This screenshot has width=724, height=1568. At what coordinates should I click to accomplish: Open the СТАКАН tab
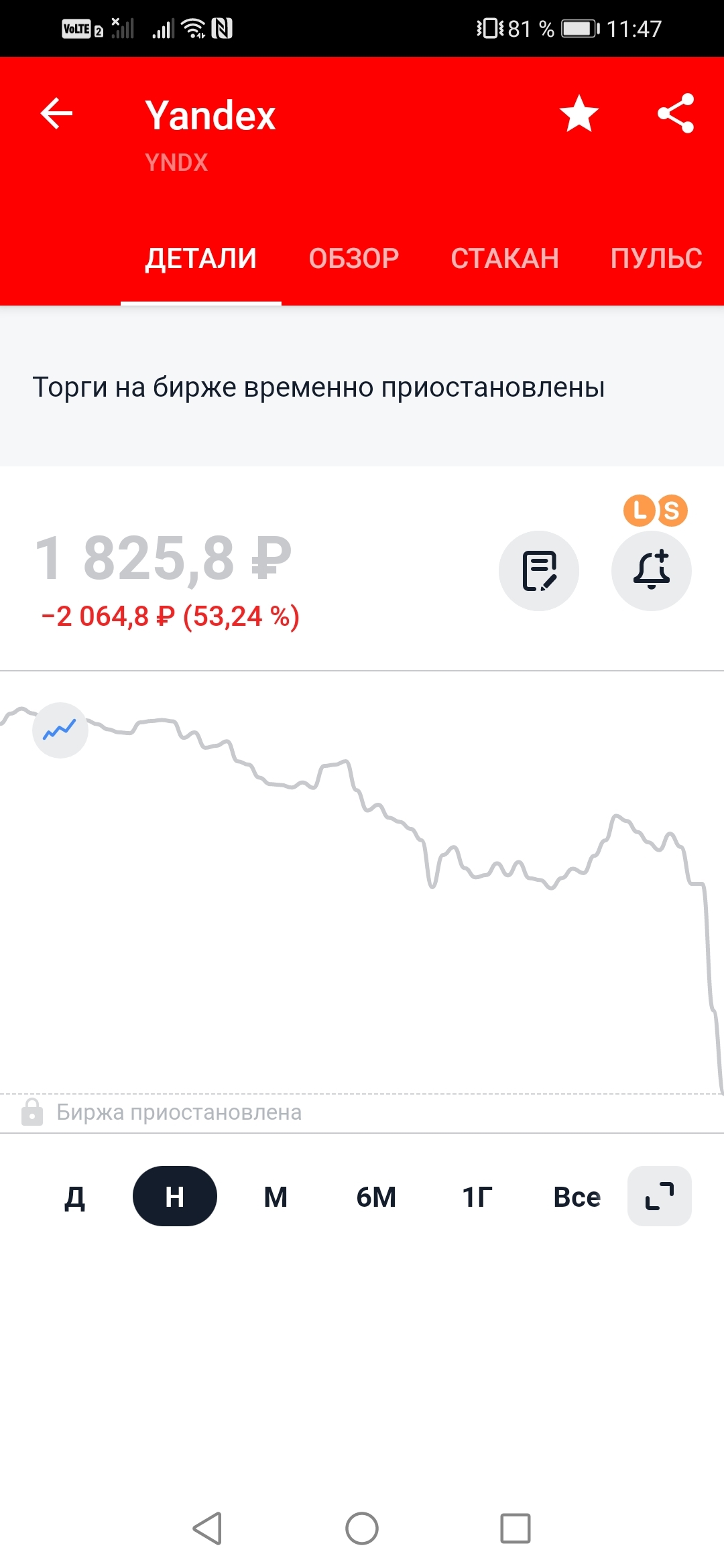[504, 259]
